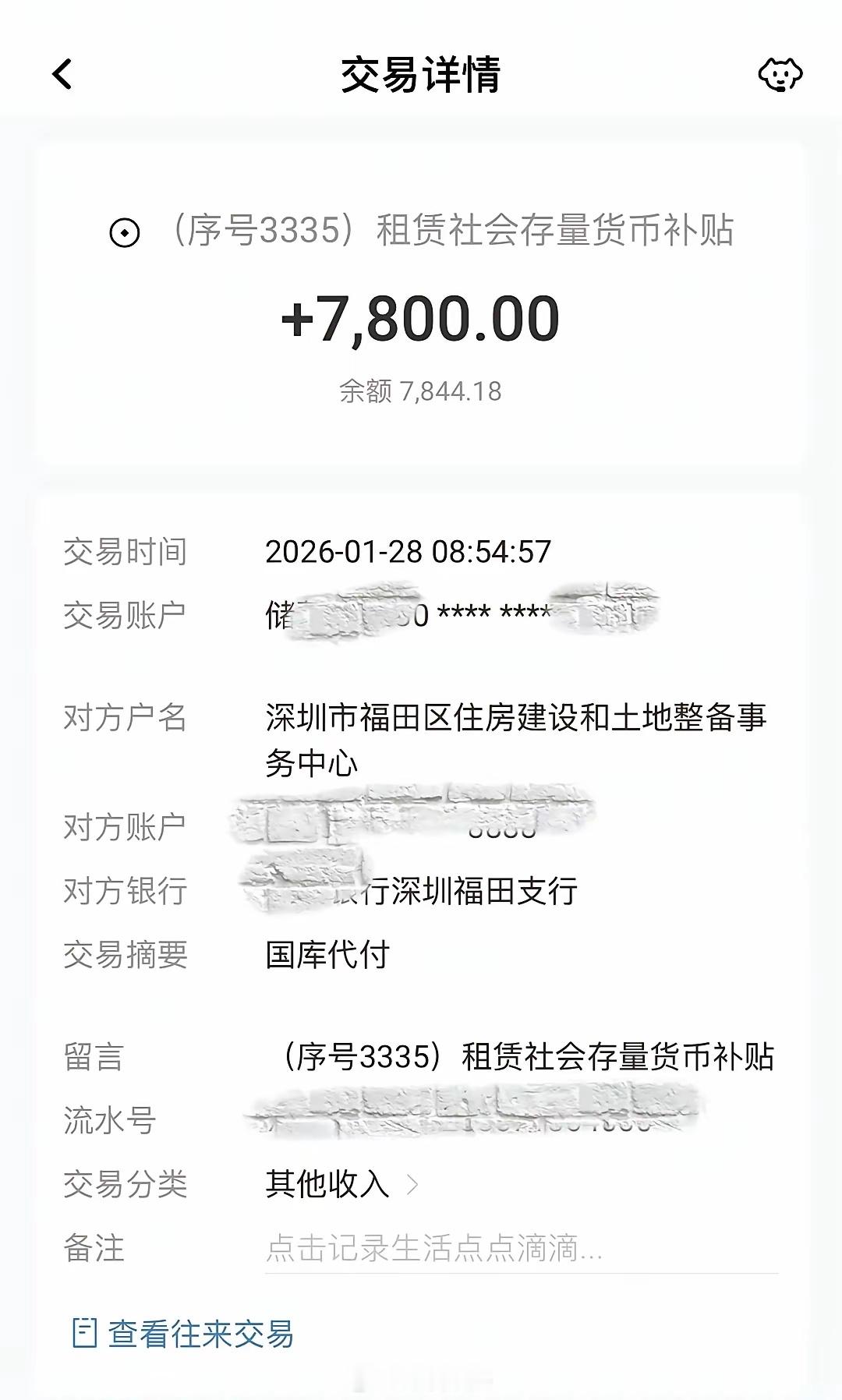The height and width of the screenshot is (1400, 842).
Task: Open the chevron next to 其他收入
Action: (414, 1184)
